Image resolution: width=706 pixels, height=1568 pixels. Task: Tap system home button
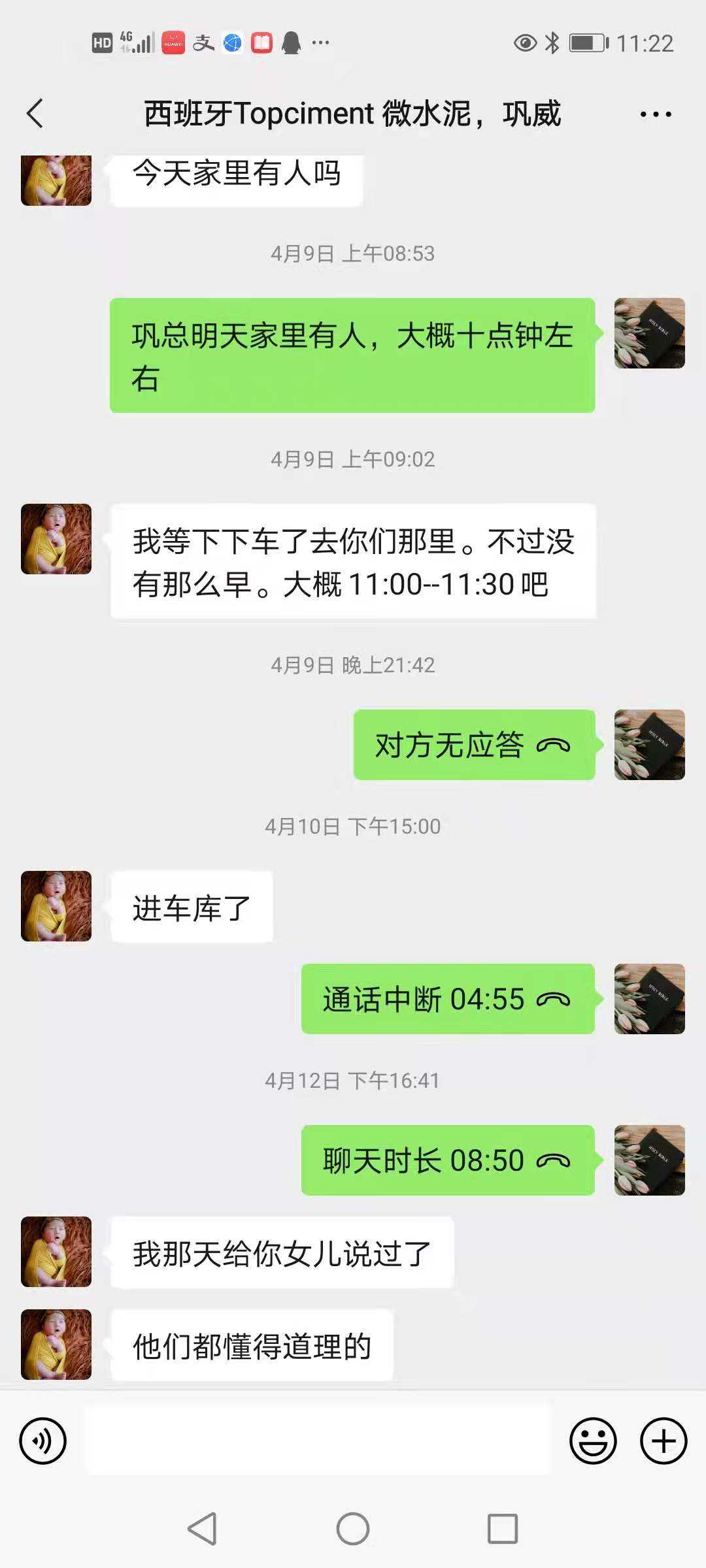pos(353,1529)
